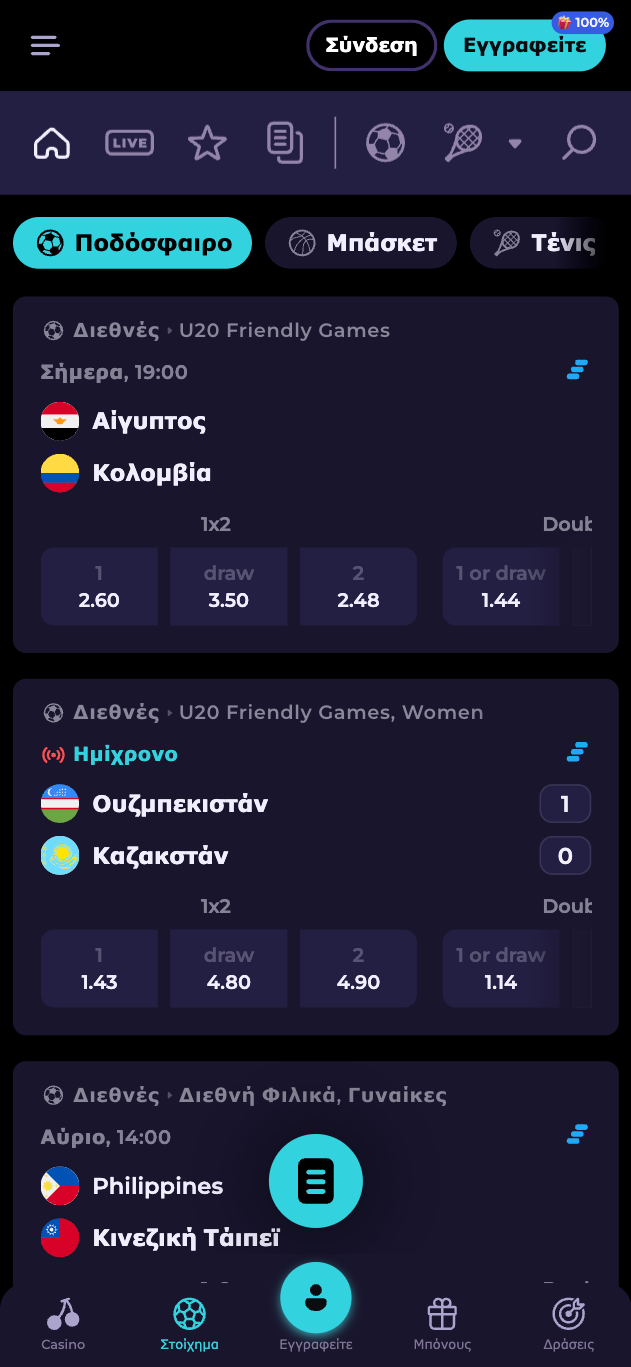Select Ουζμπεκιστάν win odds 1.43
The image size is (631, 1367).
point(99,969)
